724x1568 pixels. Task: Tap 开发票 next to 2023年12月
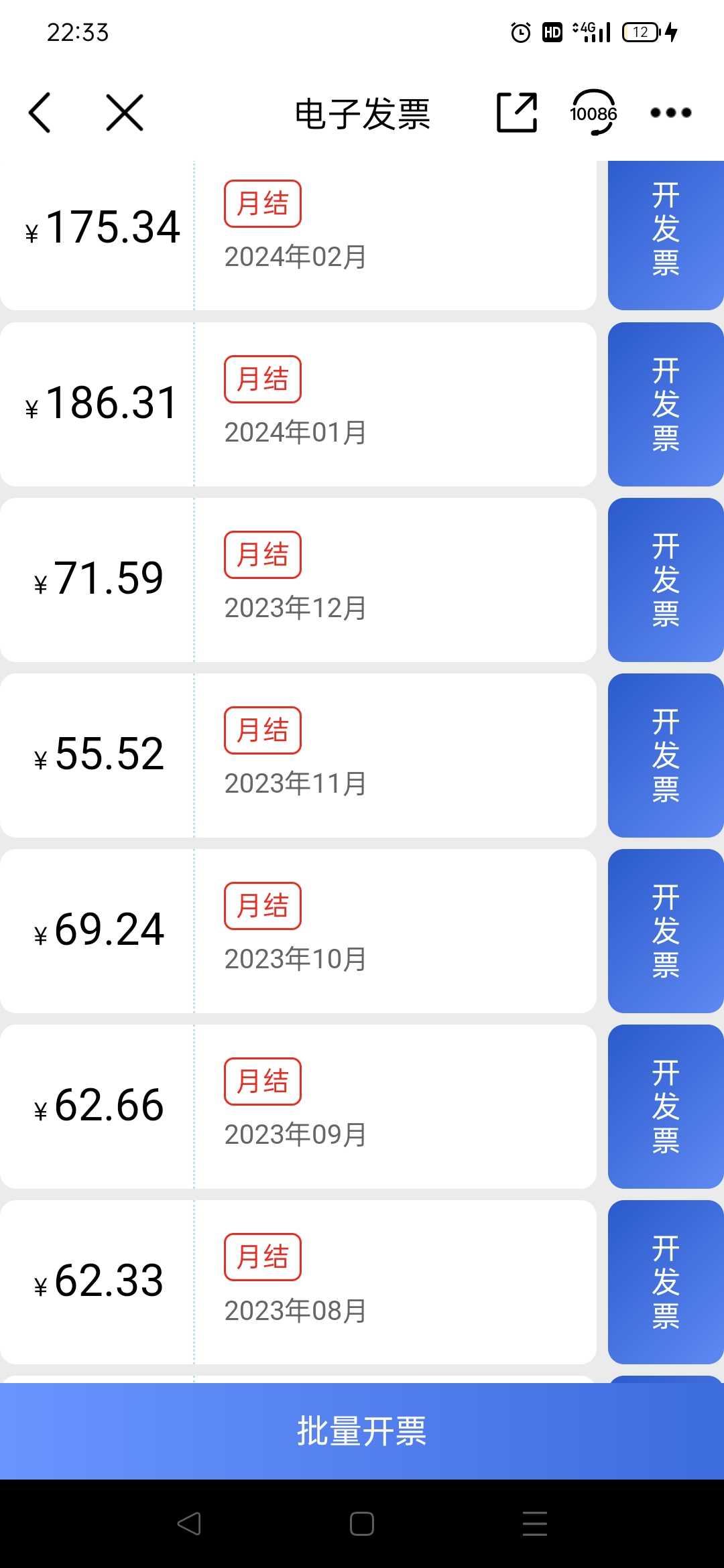coord(666,580)
